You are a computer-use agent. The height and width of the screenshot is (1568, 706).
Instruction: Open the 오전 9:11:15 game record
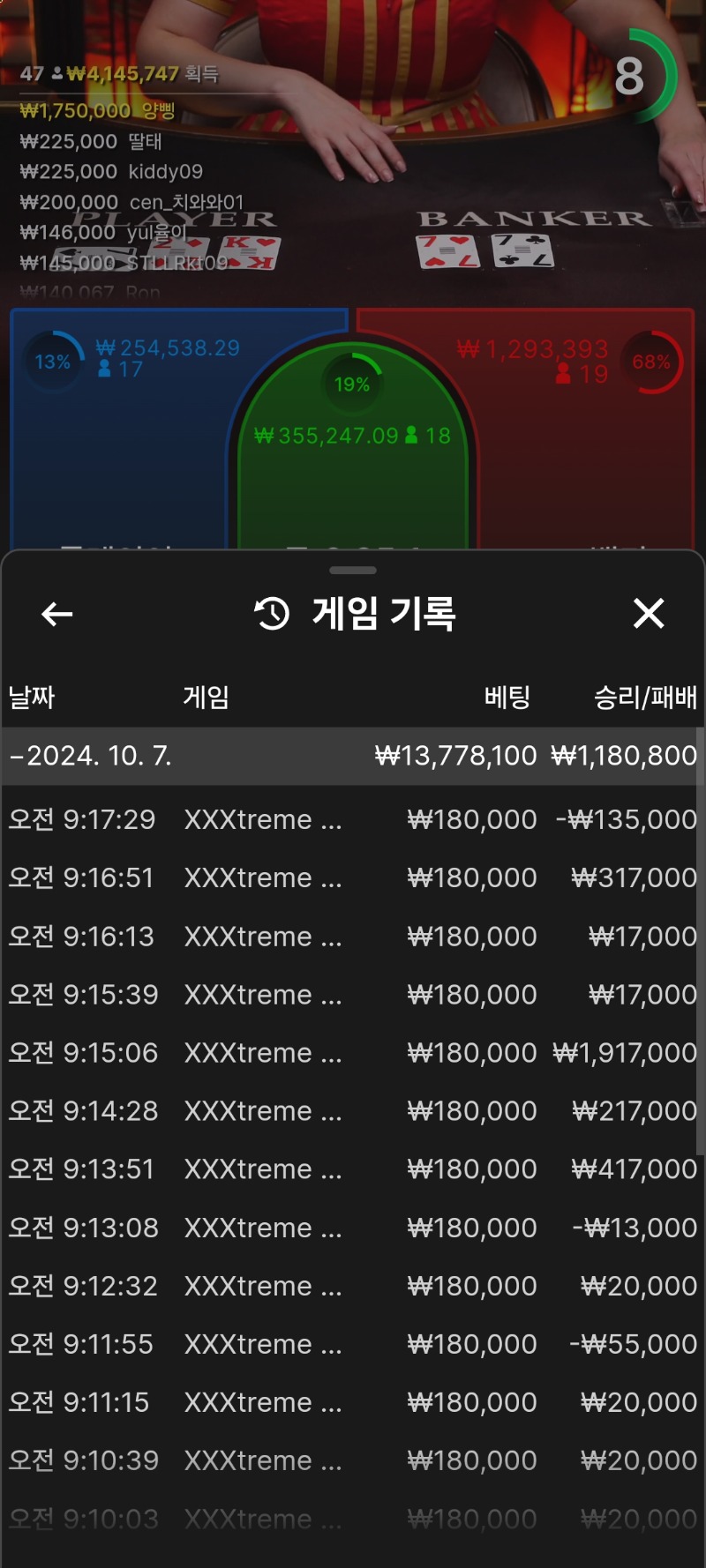[351, 1402]
